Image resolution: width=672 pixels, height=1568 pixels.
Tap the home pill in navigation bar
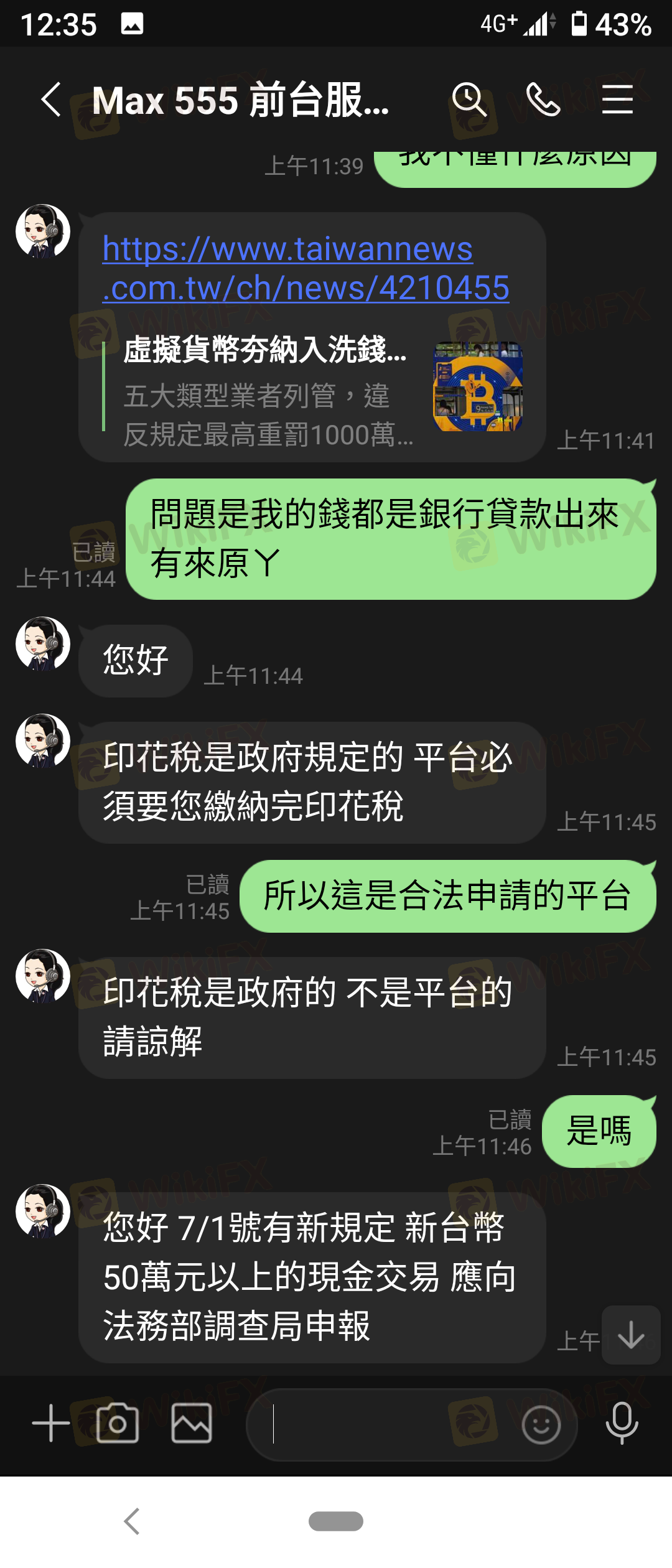coord(336,1521)
